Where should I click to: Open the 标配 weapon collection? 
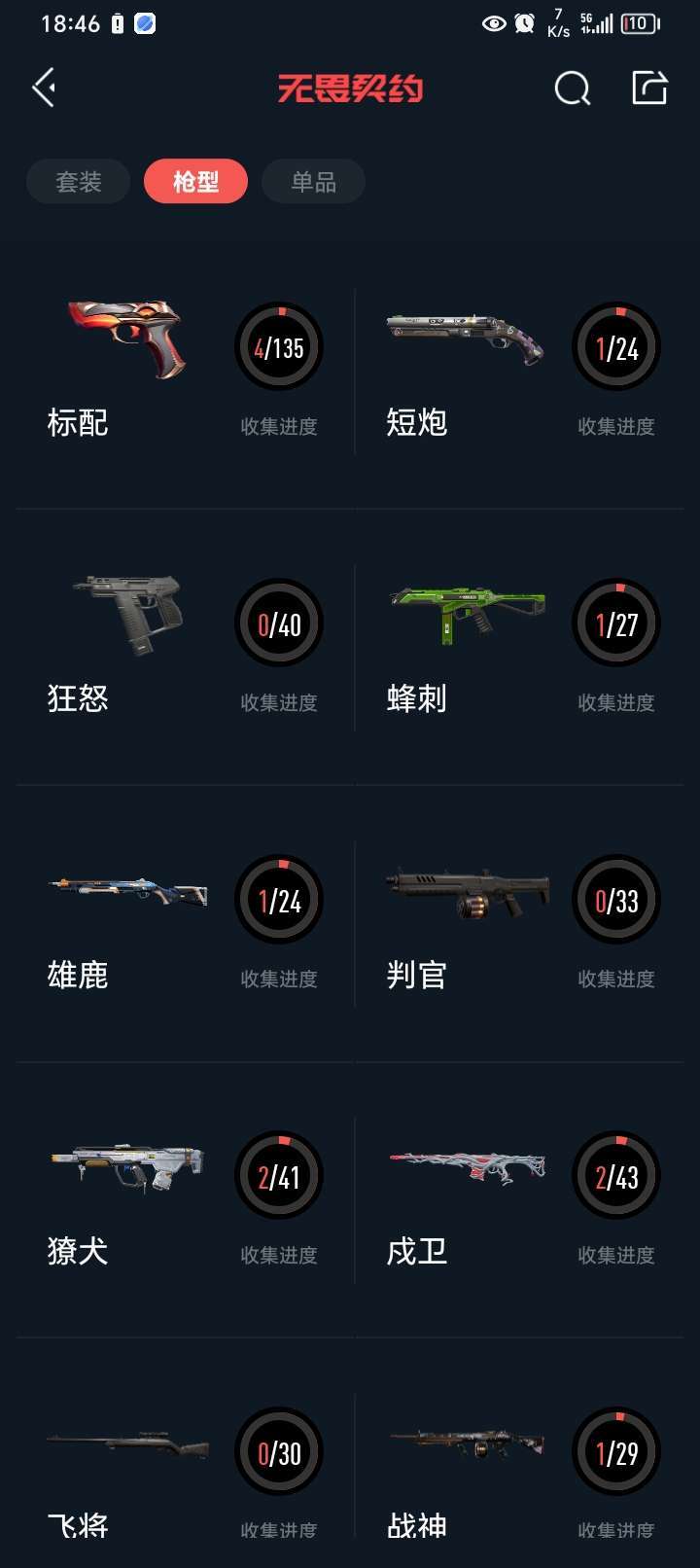pos(185,371)
